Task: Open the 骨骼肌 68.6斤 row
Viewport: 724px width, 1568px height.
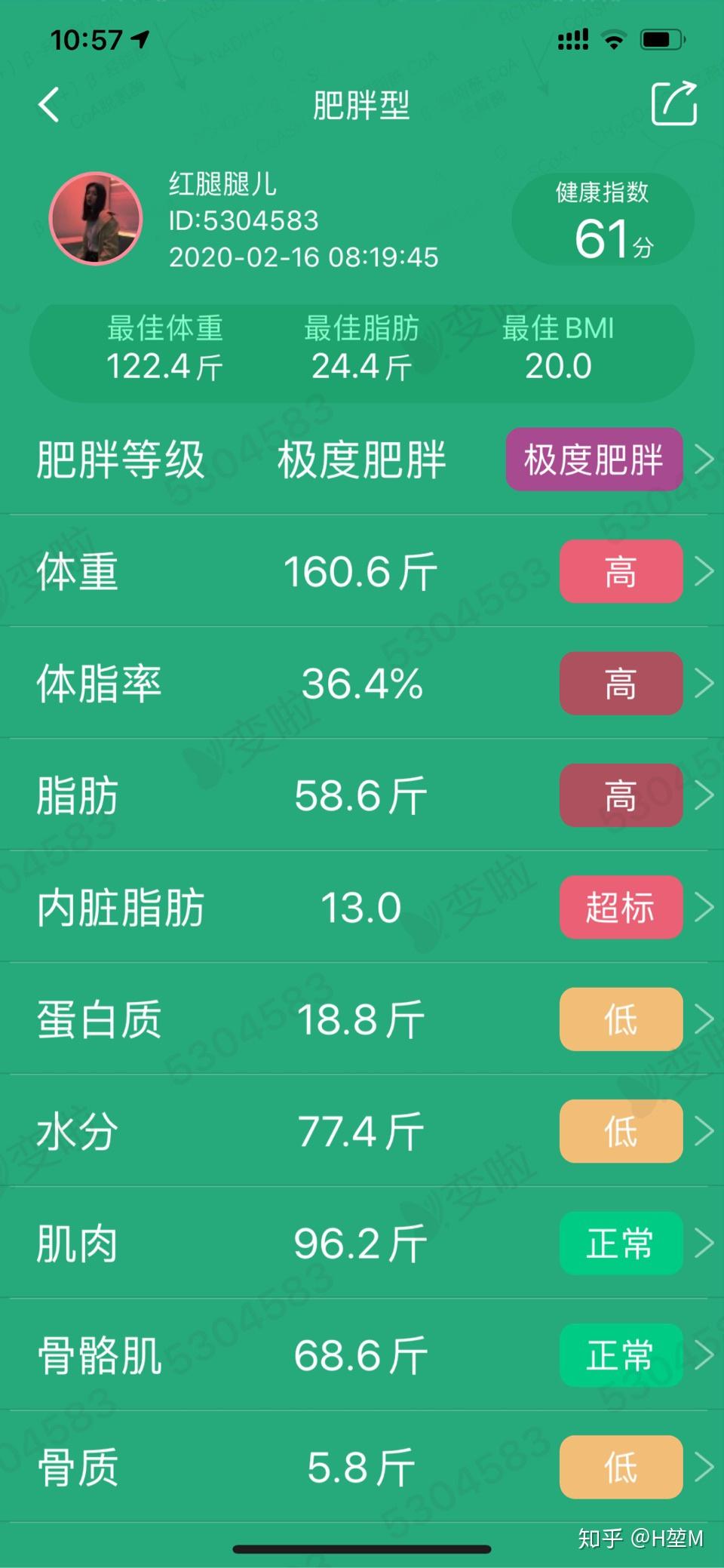Action: (362, 1354)
